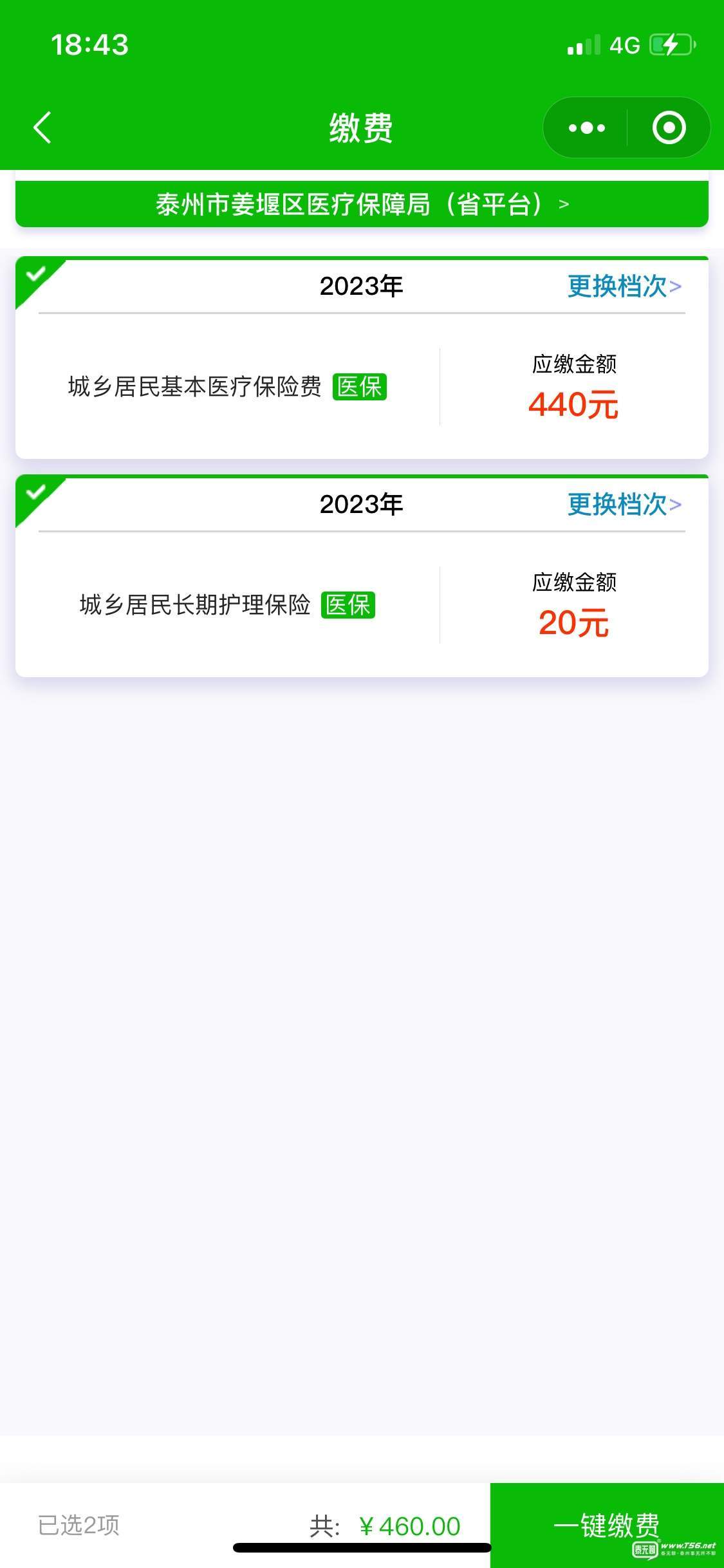Close the mini program with the circle icon
The height and width of the screenshot is (1568, 724).
pyautogui.click(x=669, y=128)
